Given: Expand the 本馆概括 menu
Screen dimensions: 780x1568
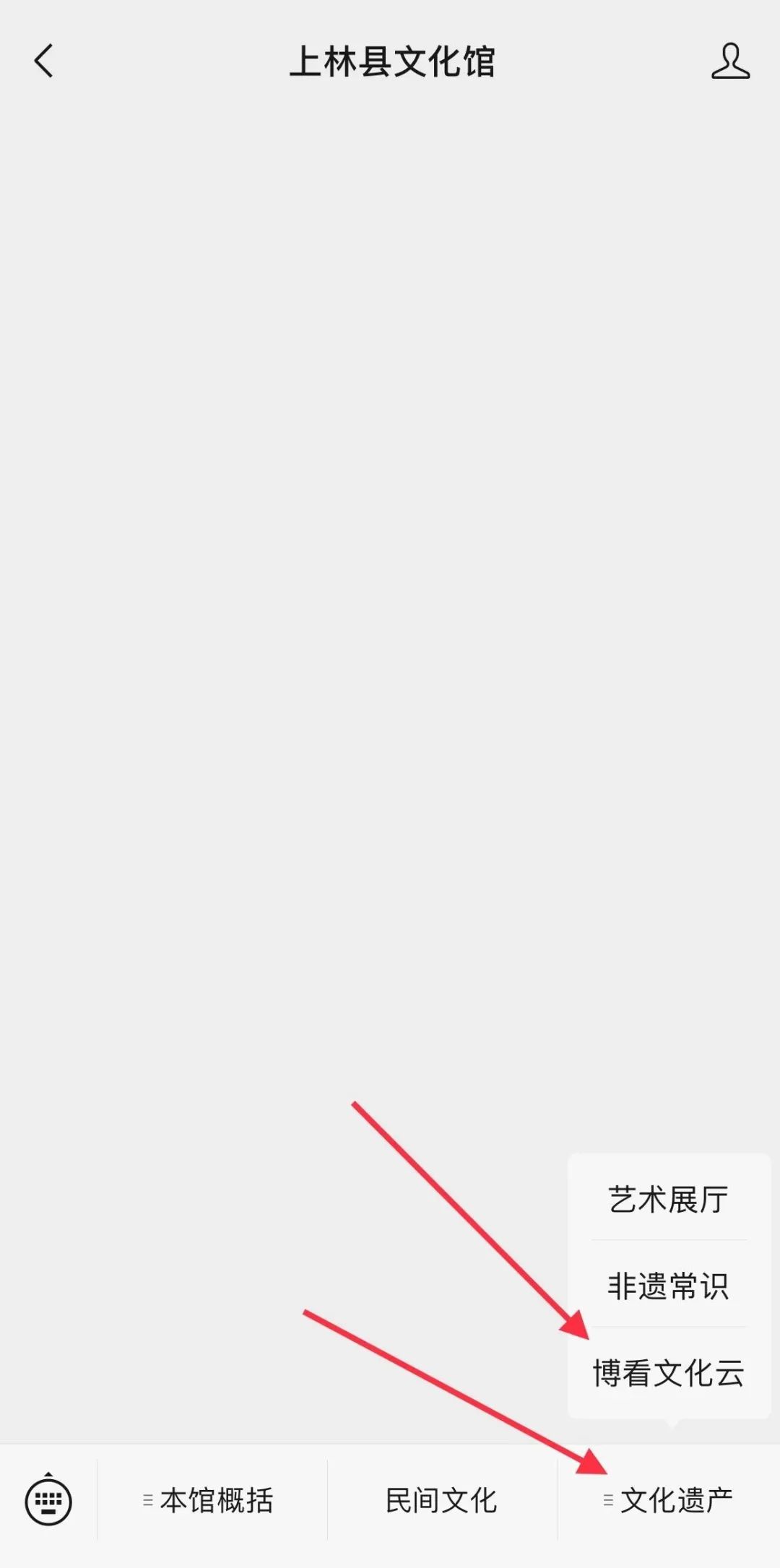Looking at the screenshot, I should pyautogui.click(x=209, y=1501).
